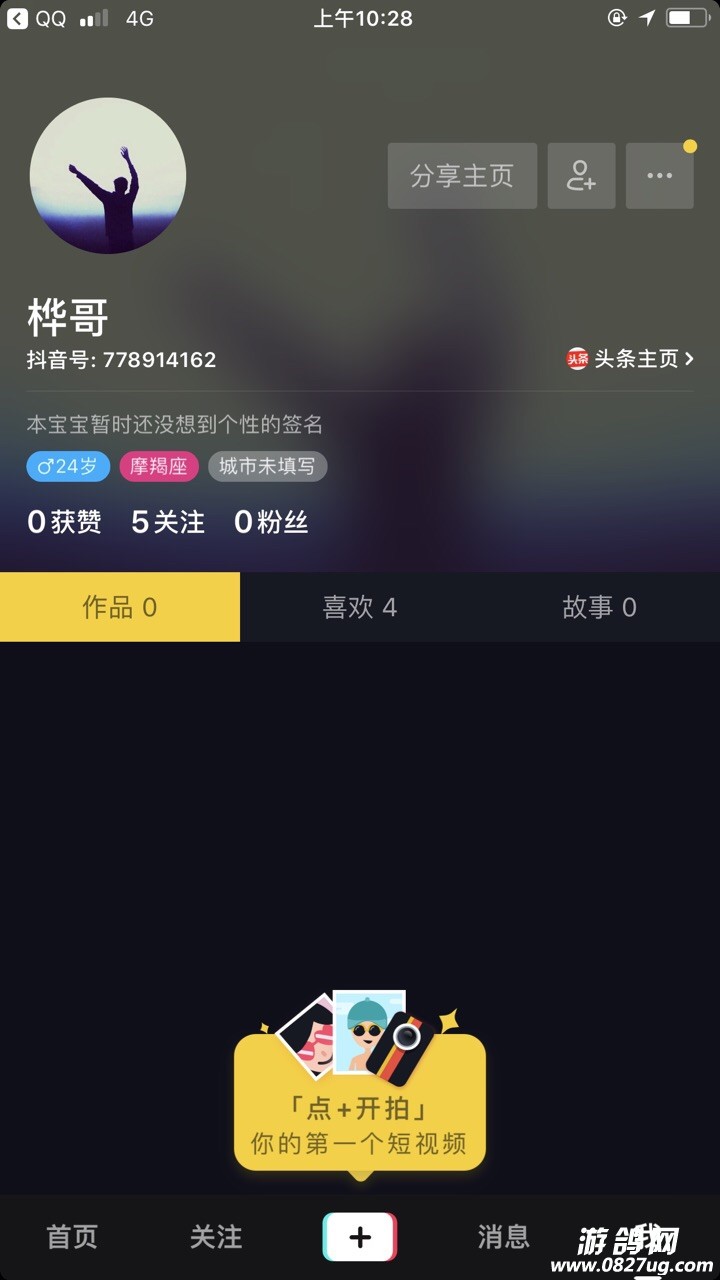This screenshot has width=720, height=1280.
Task: Switch to the 作品 tab
Action: coord(120,607)
